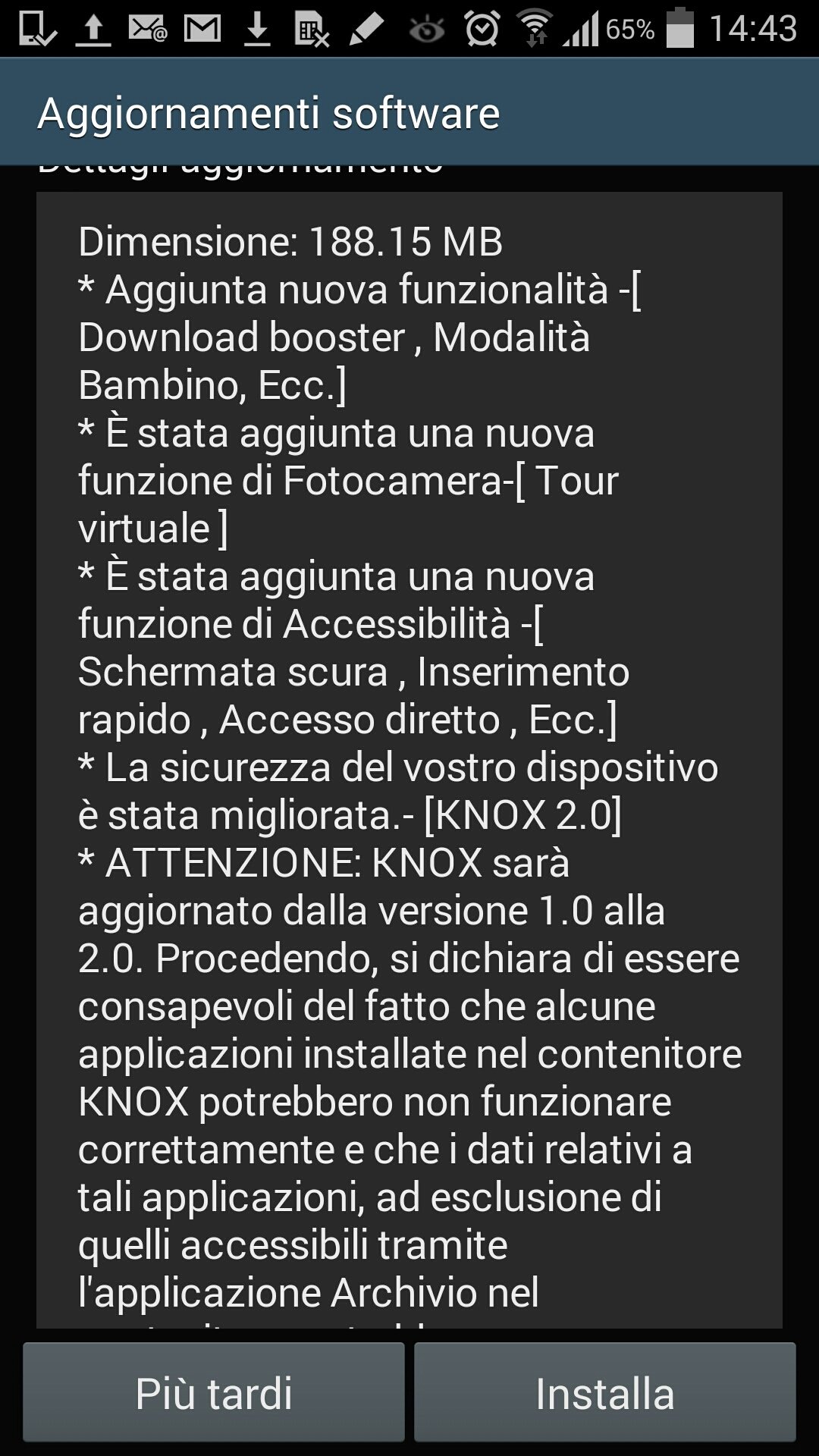Tap Installa to install the update

[x=604, y=1392]
